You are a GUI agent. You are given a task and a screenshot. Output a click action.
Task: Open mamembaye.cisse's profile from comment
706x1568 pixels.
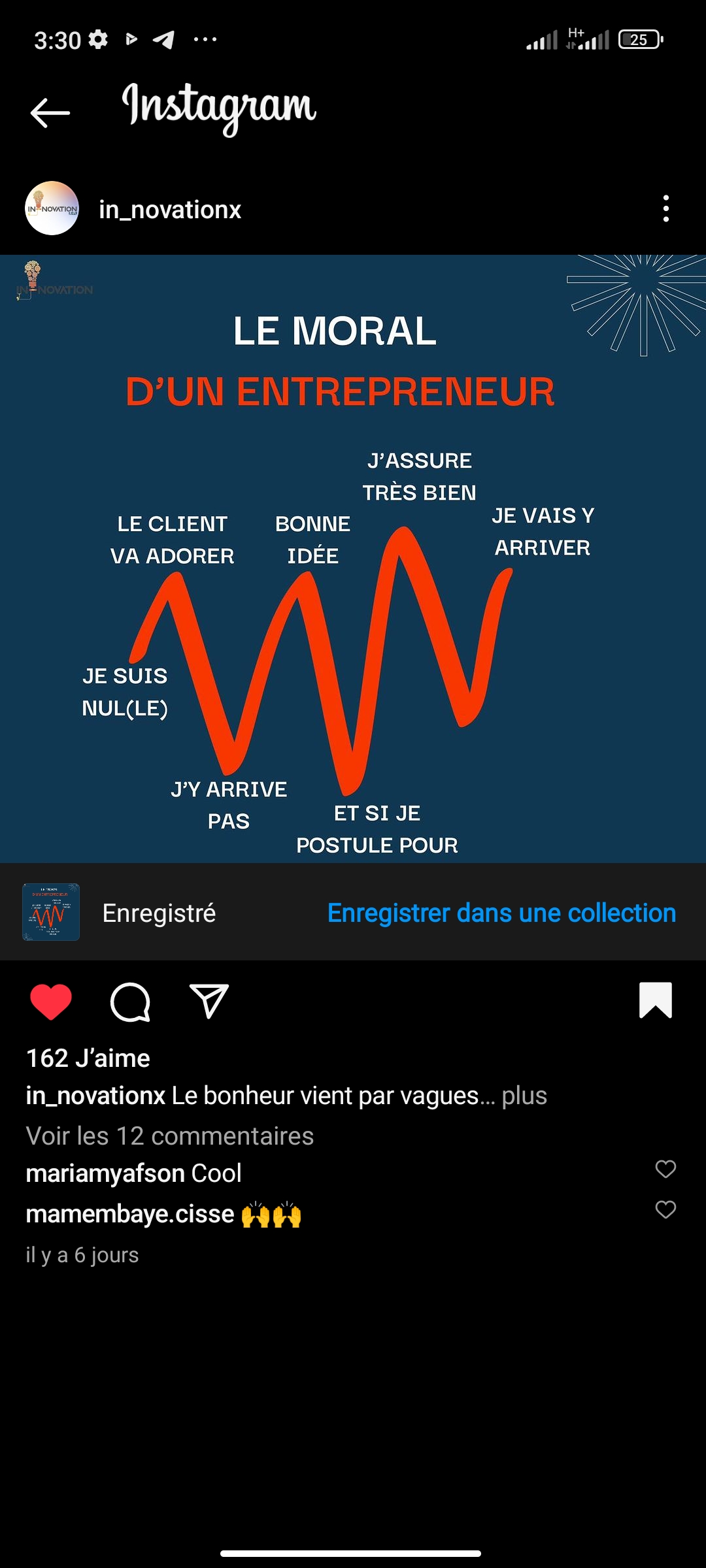click(x=129, y=1214)
